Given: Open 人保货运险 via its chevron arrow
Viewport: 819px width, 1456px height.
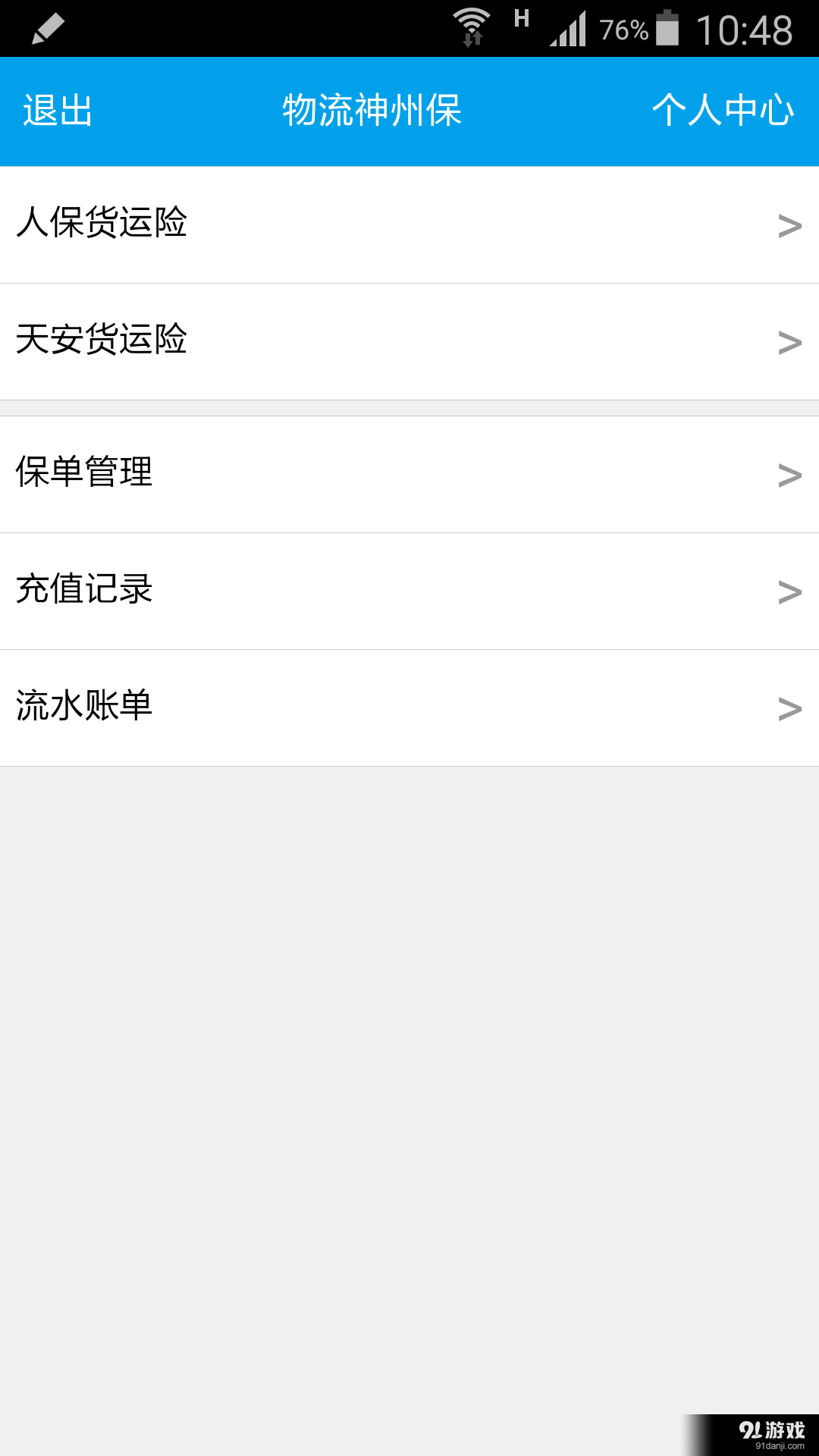Looking at the screenshot, I should (789, 225).
